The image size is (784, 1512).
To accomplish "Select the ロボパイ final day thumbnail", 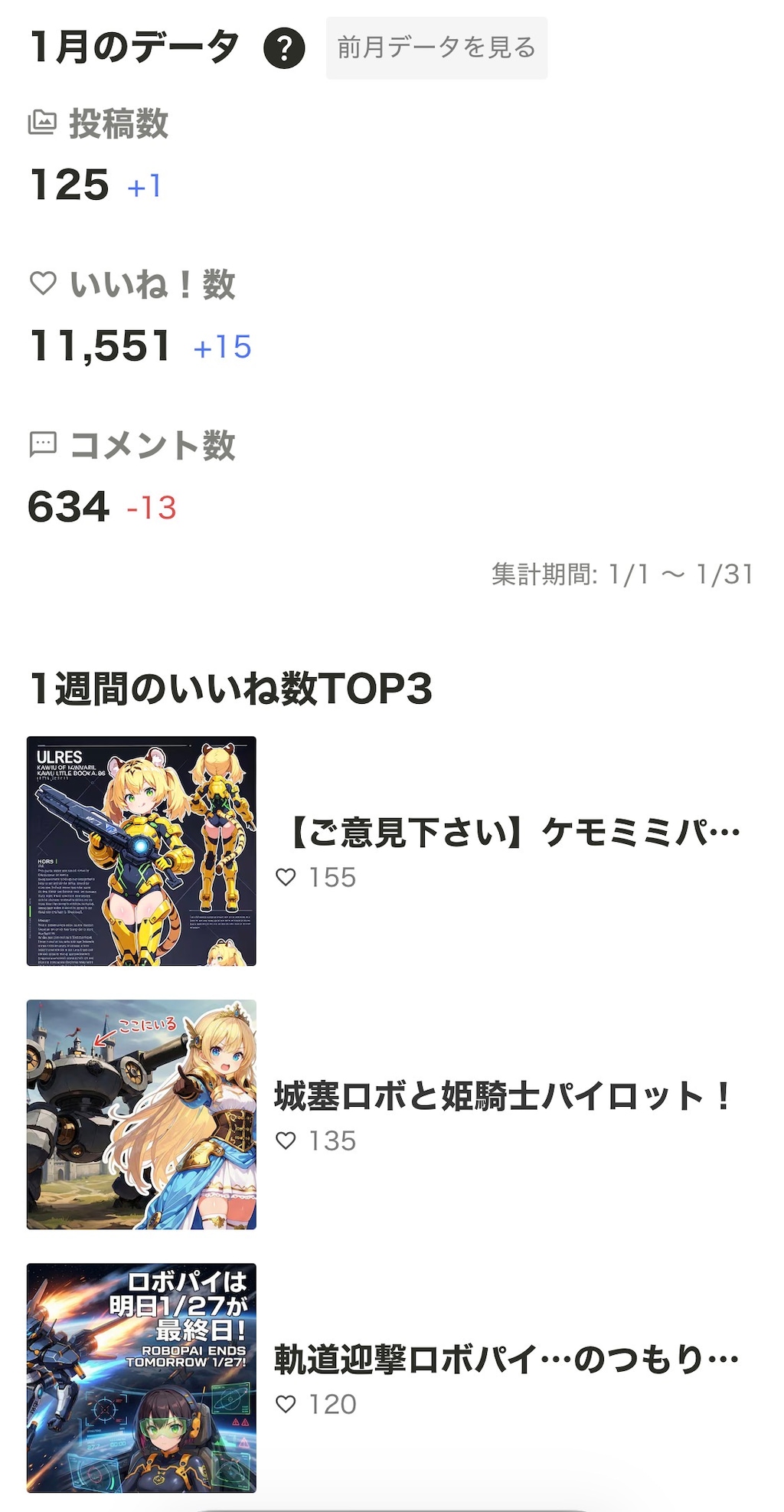I will 142,1379.
